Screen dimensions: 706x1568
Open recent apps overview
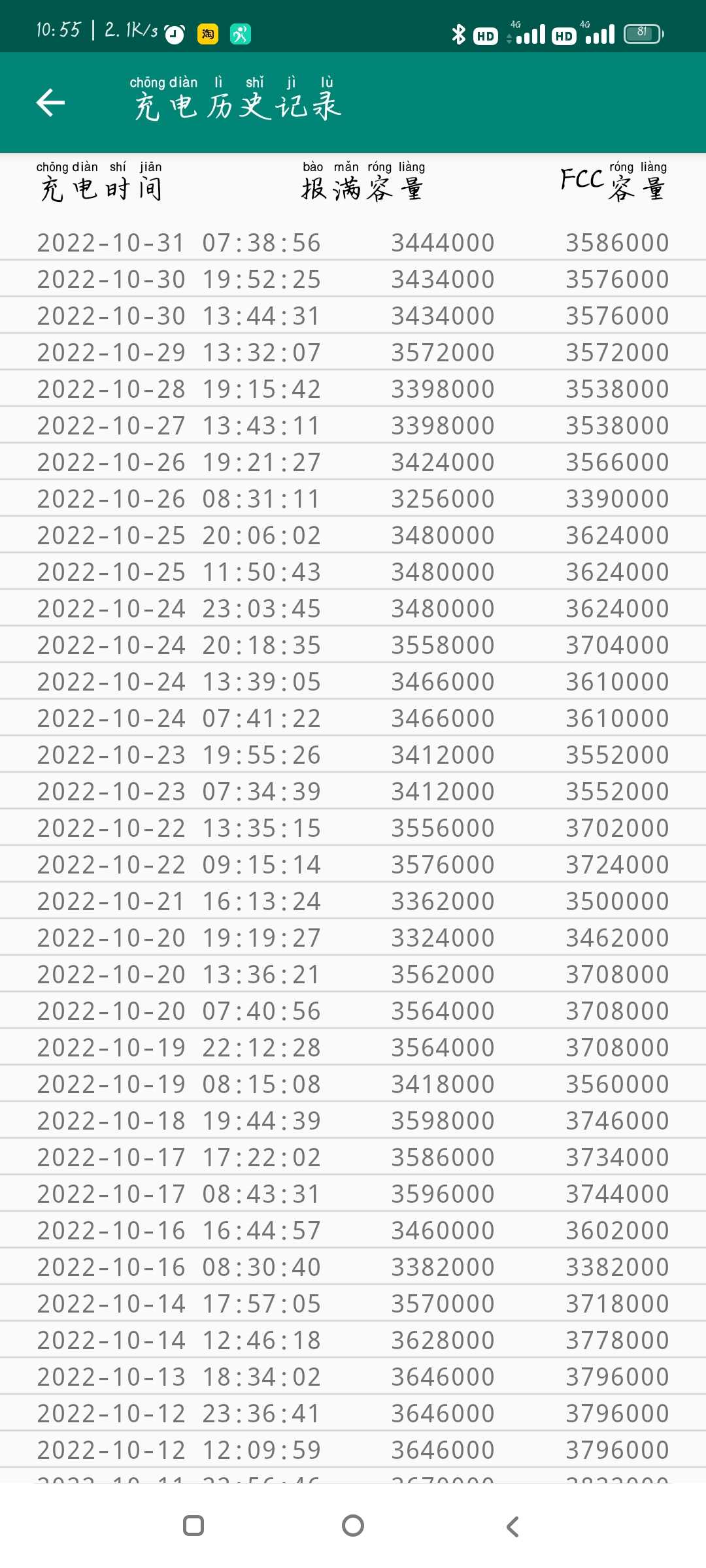pyautogui.click(x=193, y=1526)
